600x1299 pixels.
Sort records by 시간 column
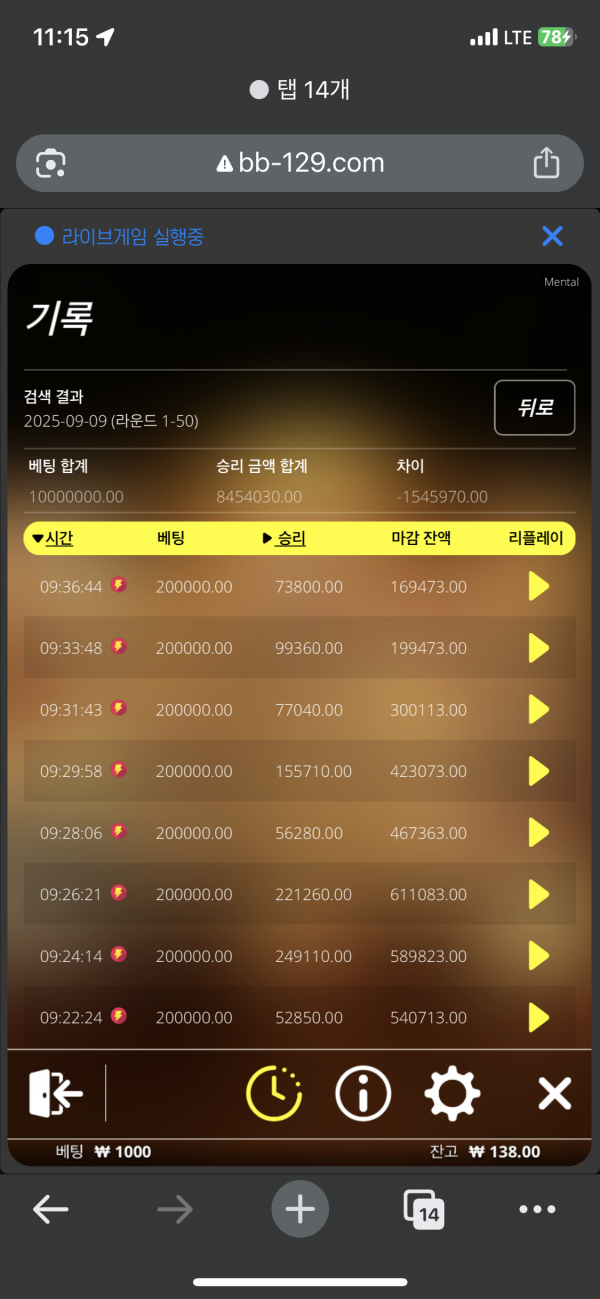[x=53, y=538]
